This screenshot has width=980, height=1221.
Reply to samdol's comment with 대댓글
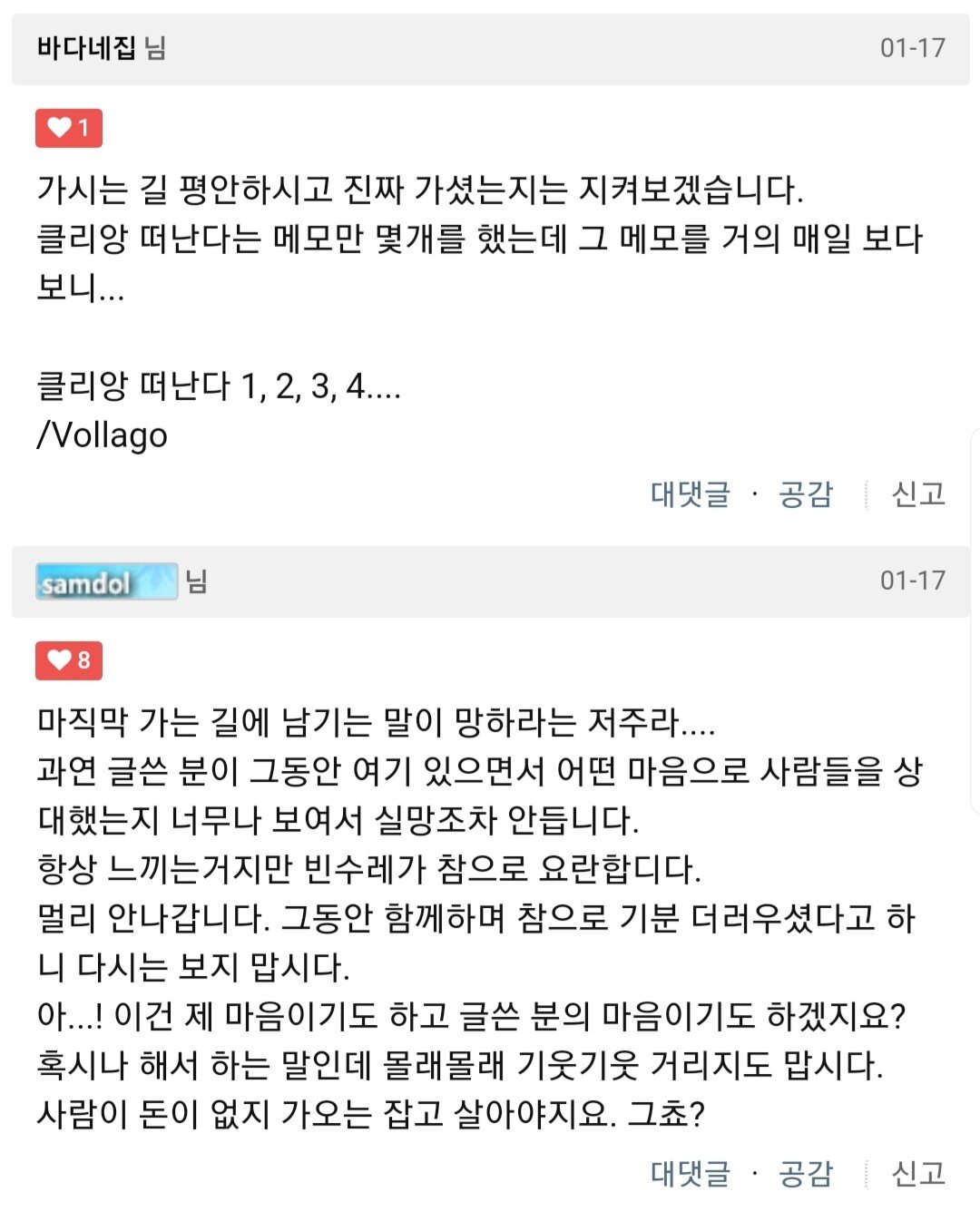click(690, 1173)
